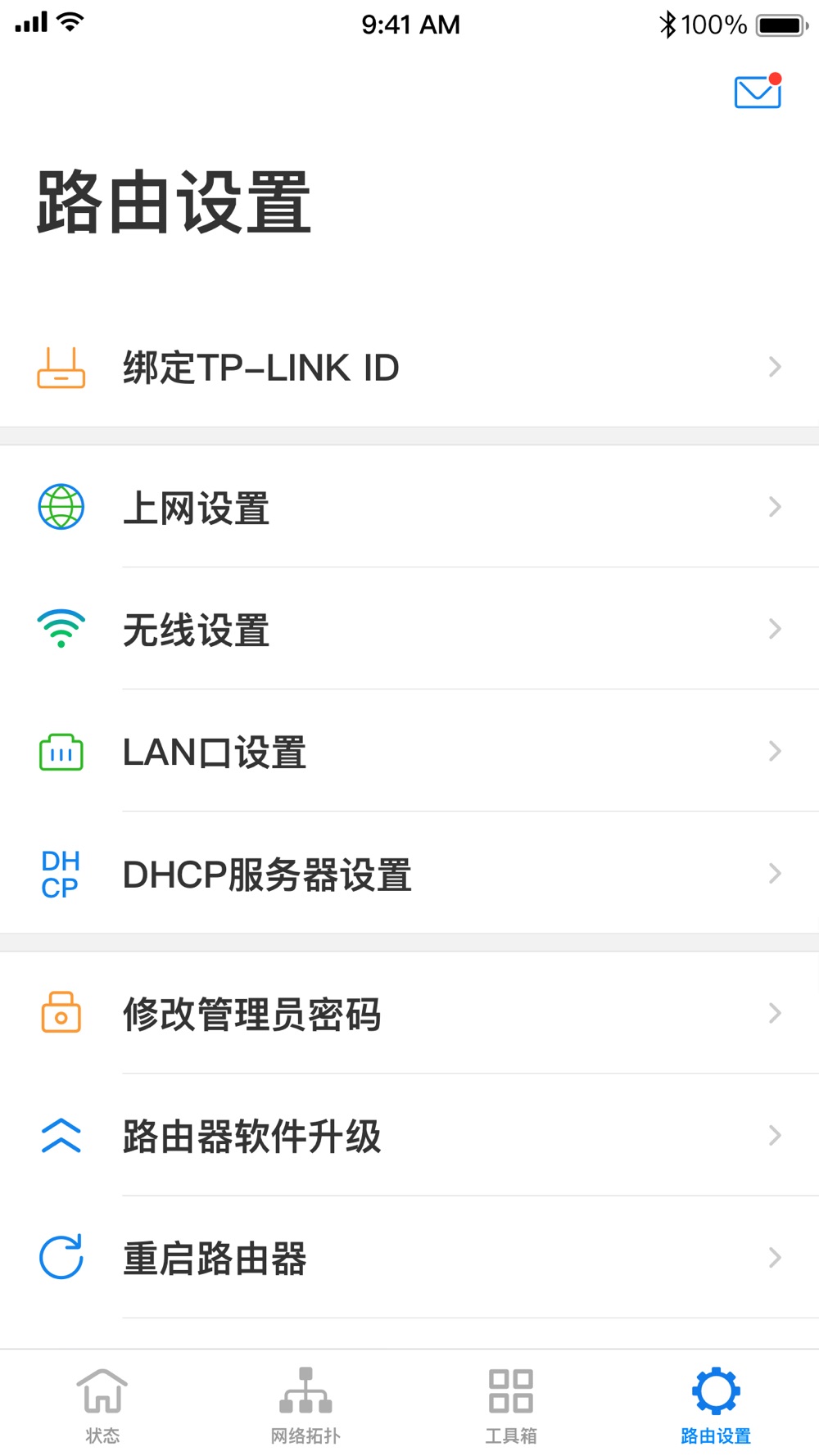Open 修改管理员密码
Image resolution: width=819 pixels, height=1456 pixels.
[x=409, y=1013]
